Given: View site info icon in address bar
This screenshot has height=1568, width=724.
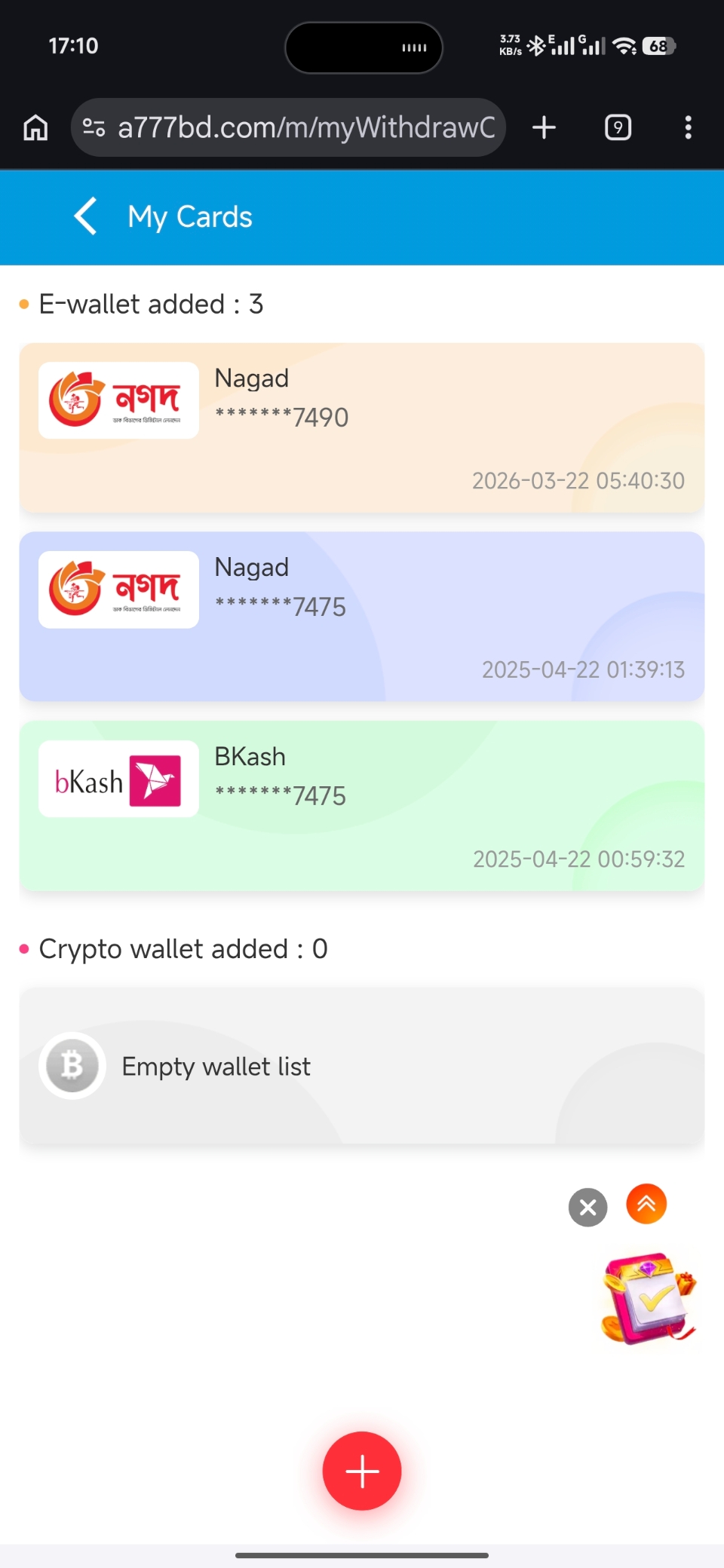Looking at the screenshot, I should coord(94,127).
